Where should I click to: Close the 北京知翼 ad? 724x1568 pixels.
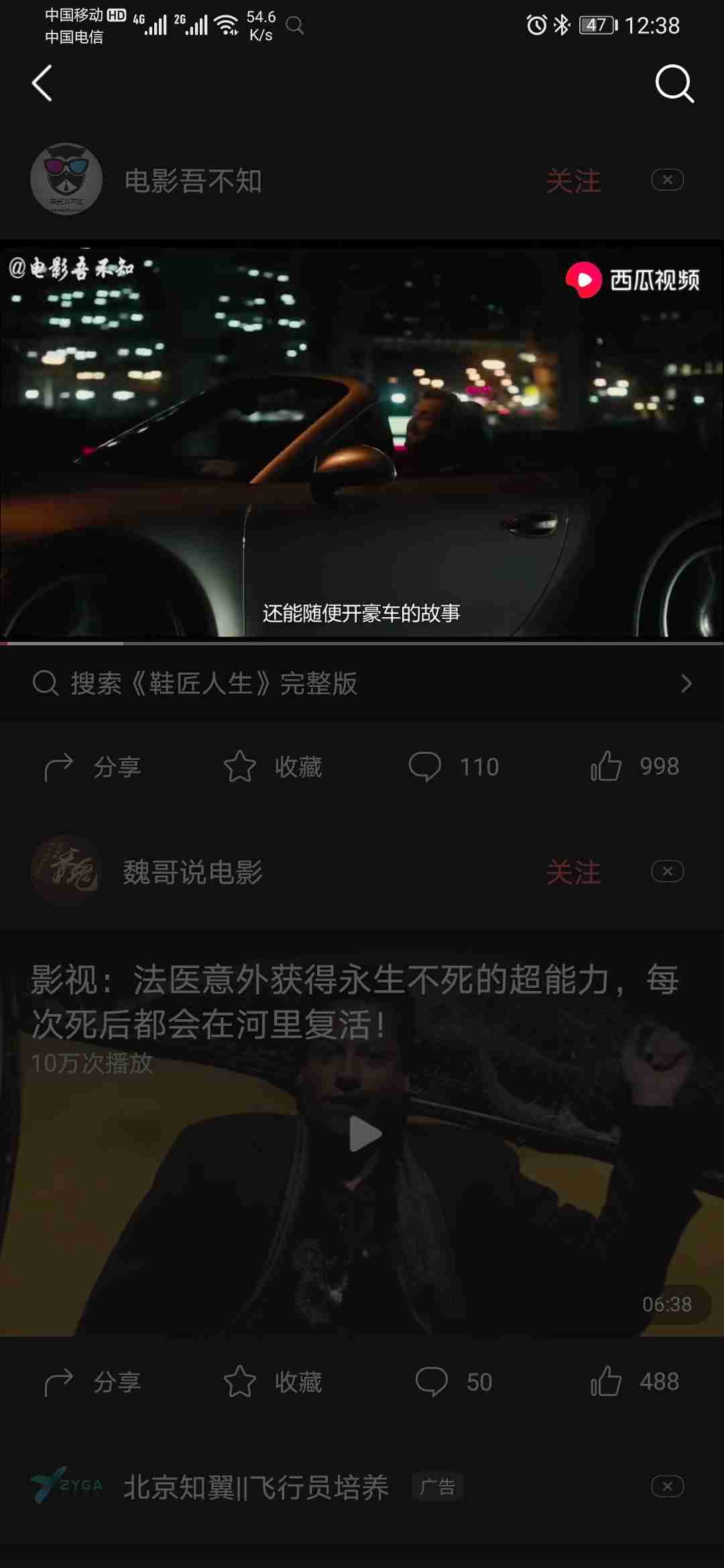pos(667,1486)
